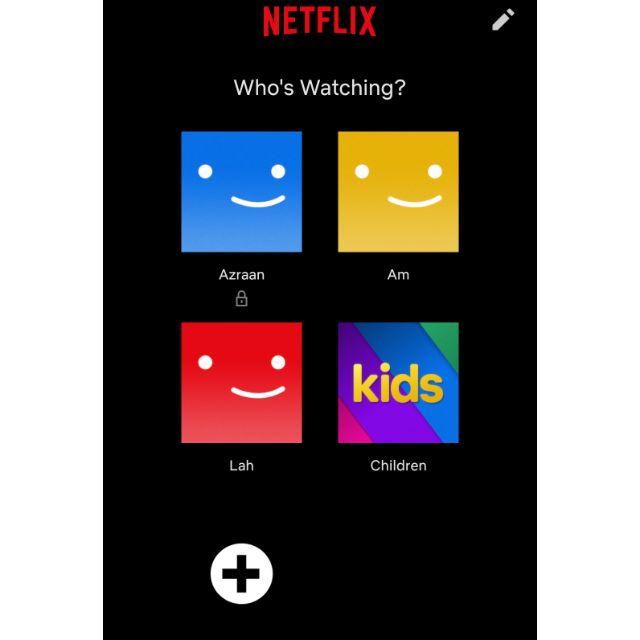640x640 pixels.
Task: Tap the pencil edit profiles icon
Action: click(503, 19)
